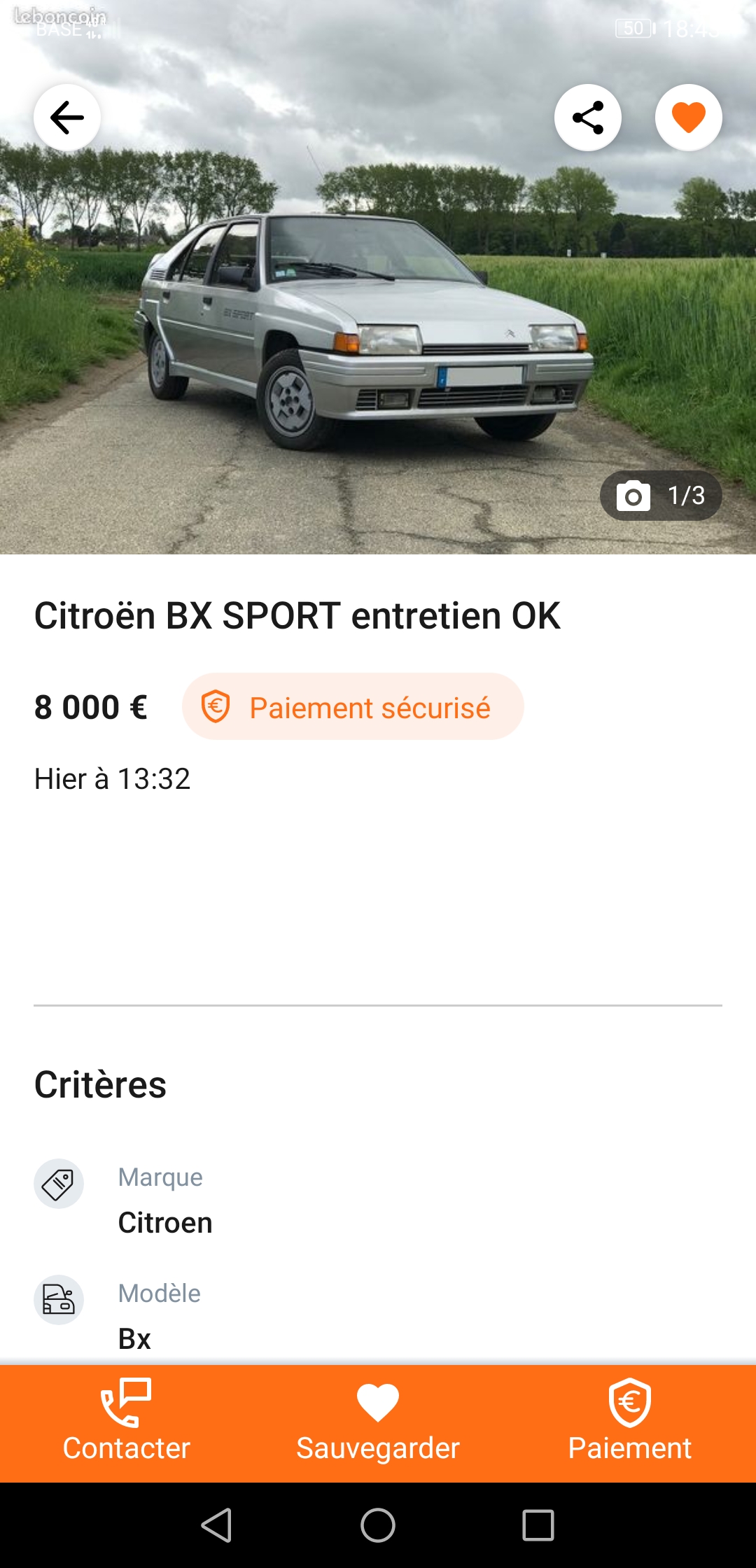Return to the Android home screen
This screenshot has width=756, height=1568.
tap(378, 1525)
